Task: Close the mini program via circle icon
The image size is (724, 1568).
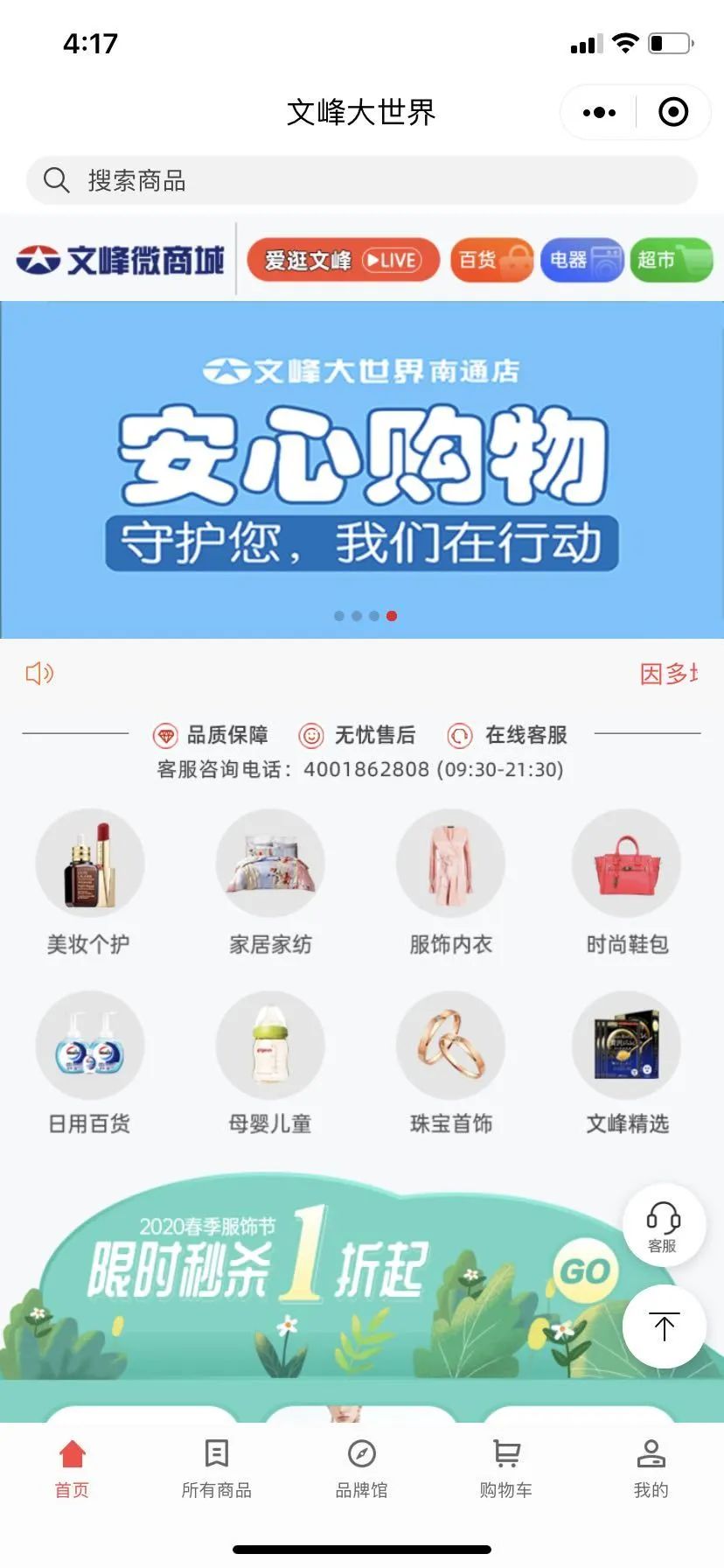Action: click(x=672, y=112)
